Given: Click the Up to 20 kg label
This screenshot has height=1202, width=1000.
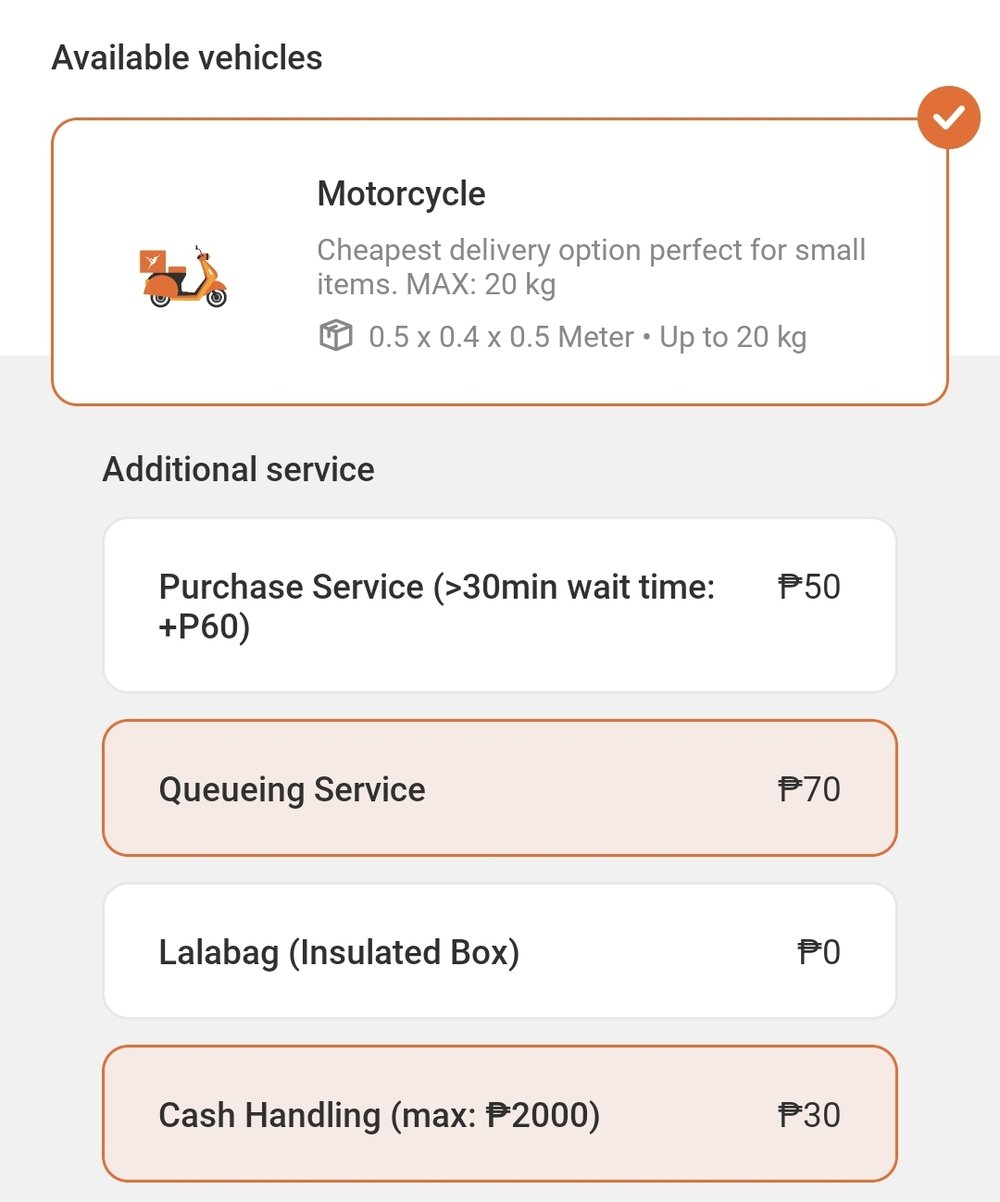Looking at the screenshot, I should coord(732,337).
